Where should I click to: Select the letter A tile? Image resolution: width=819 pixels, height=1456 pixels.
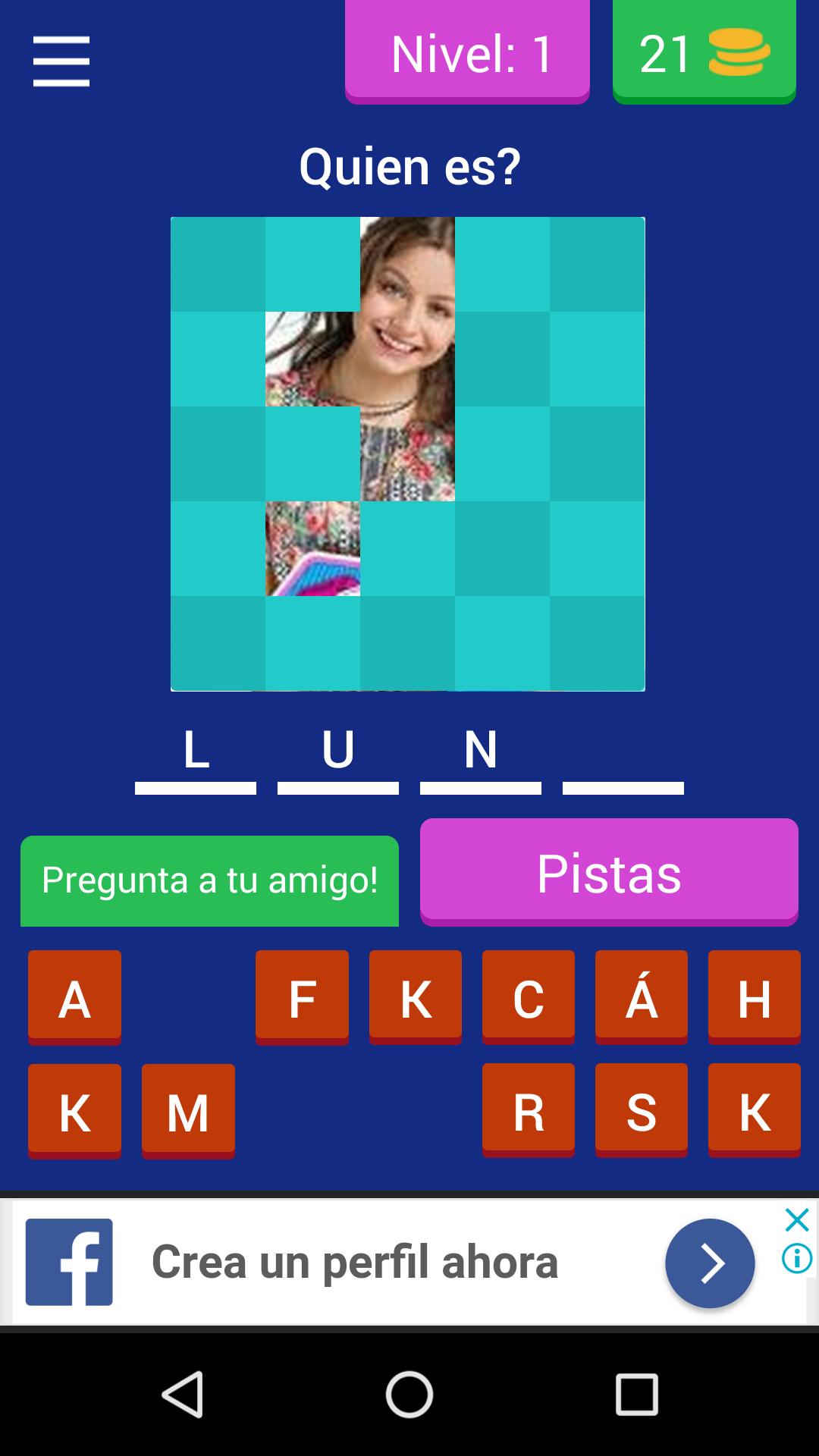[x=74, y=997]
